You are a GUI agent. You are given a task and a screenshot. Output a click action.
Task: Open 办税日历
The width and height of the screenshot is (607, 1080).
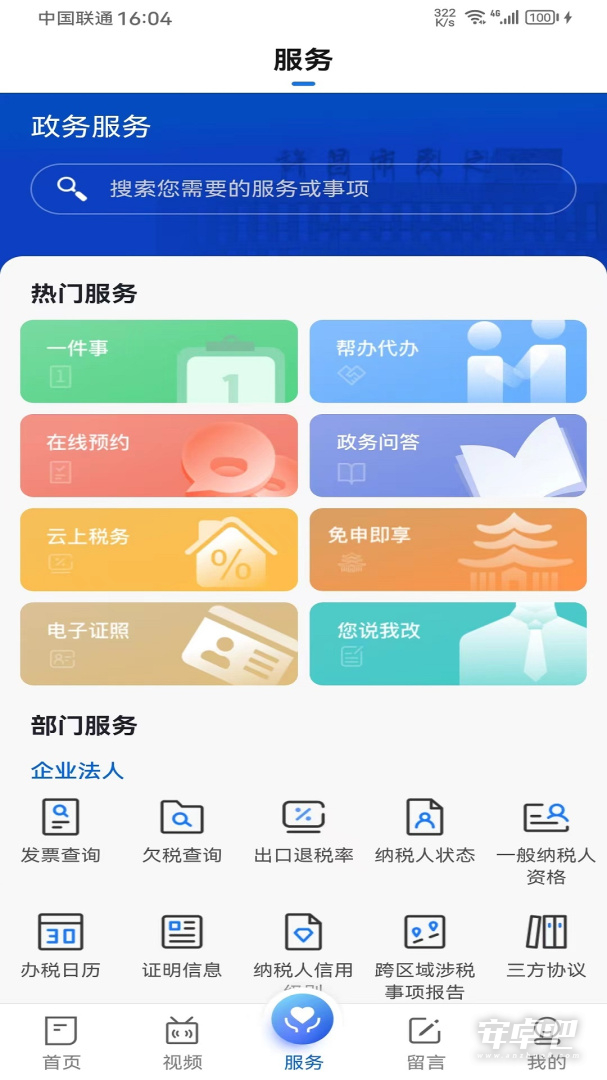pyautogui.click(x=61, y=946)
